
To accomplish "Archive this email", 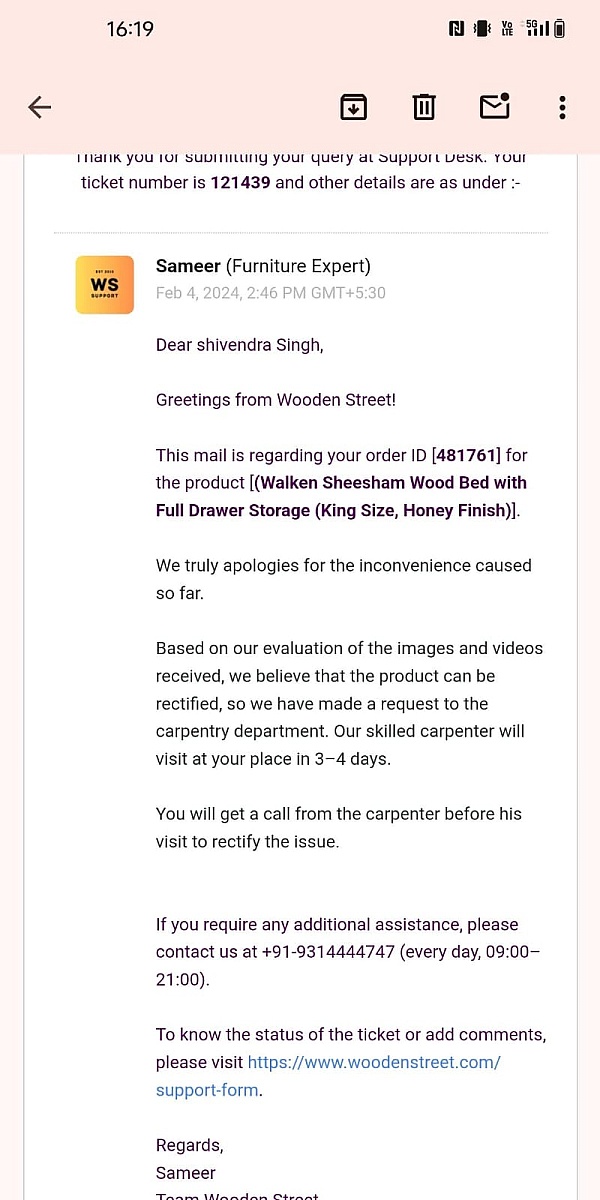I will 354,107.
